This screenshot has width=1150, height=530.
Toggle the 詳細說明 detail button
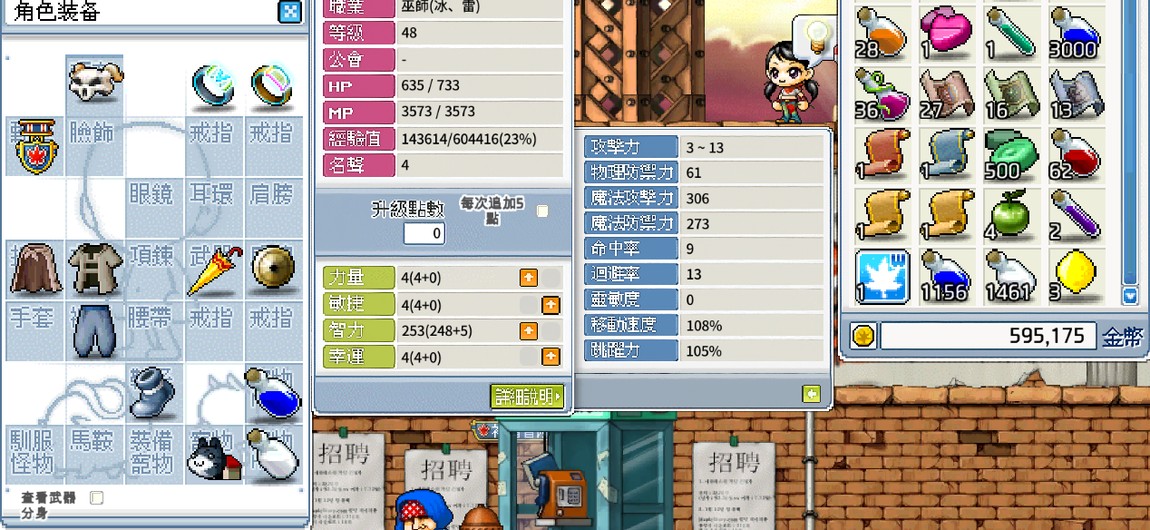point(528,396)
